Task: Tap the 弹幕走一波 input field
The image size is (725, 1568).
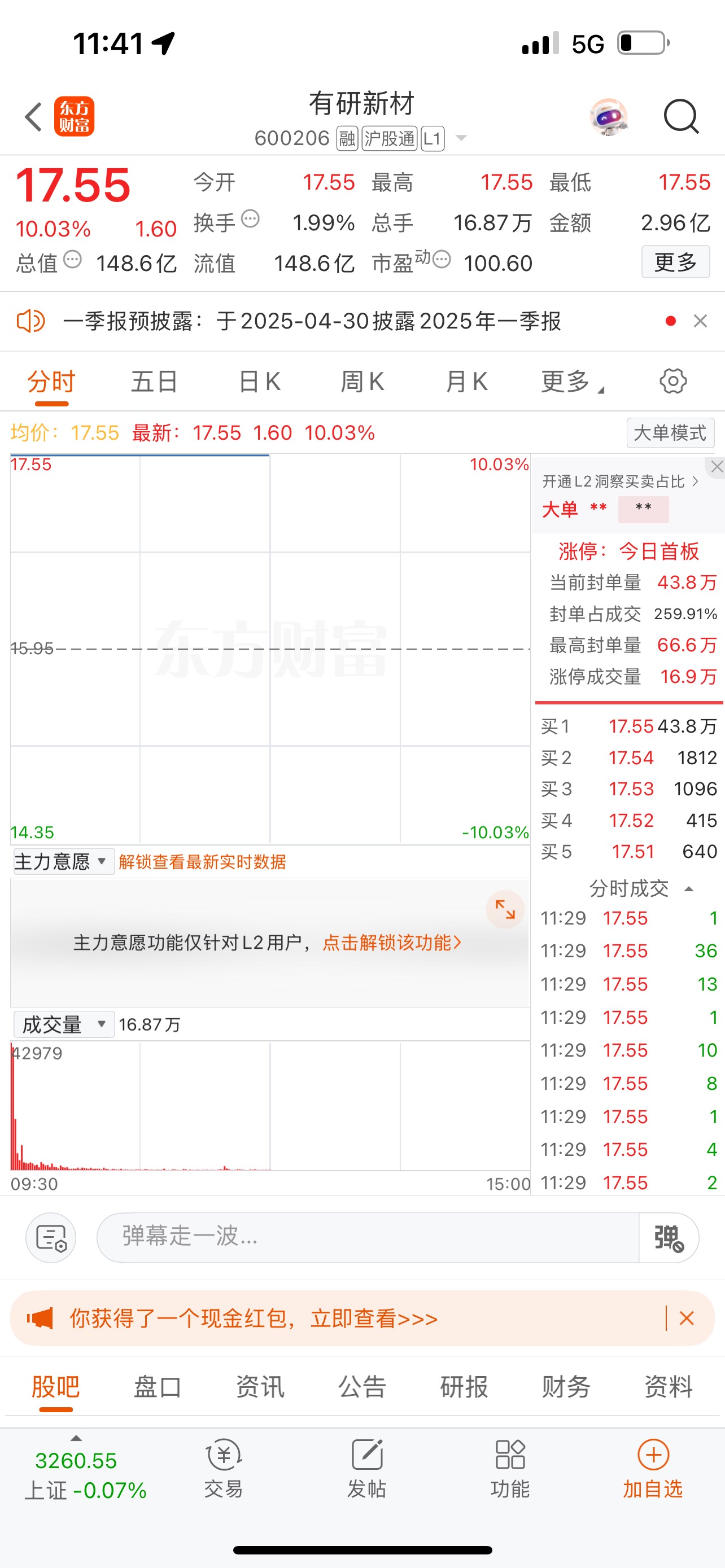Action: click(368, 1237)
